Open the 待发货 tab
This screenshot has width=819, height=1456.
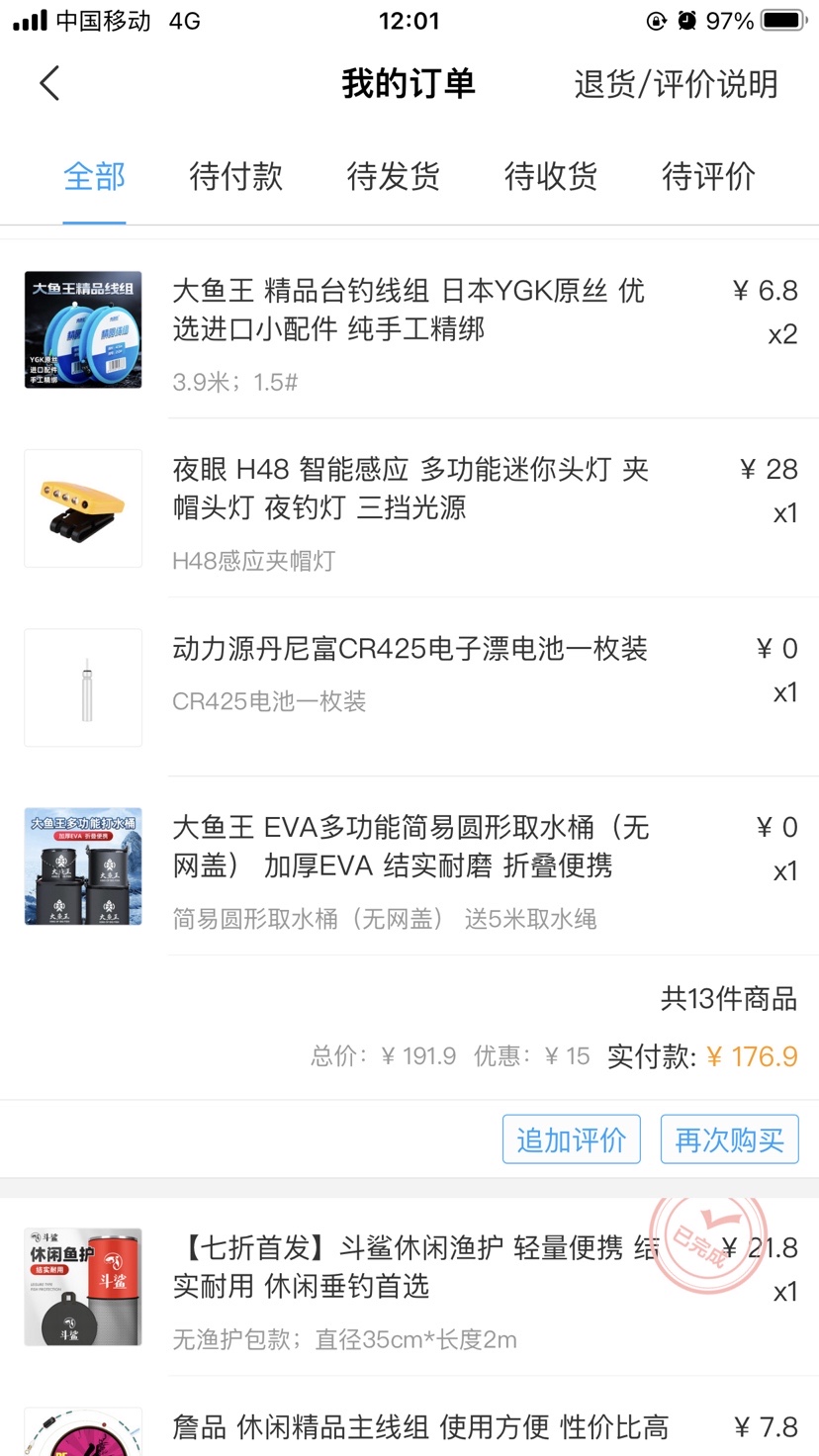393,176
